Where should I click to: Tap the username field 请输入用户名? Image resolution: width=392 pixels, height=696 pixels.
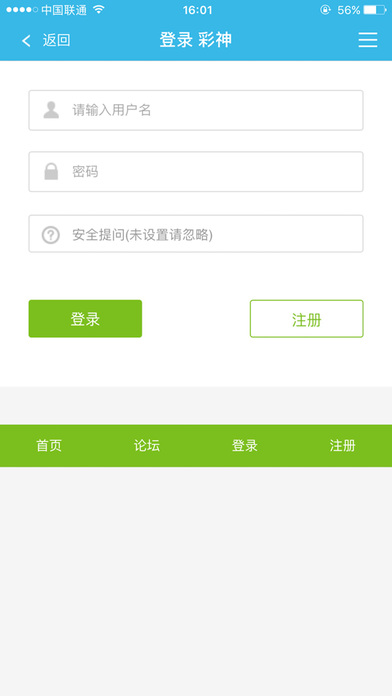click(196, 110)
